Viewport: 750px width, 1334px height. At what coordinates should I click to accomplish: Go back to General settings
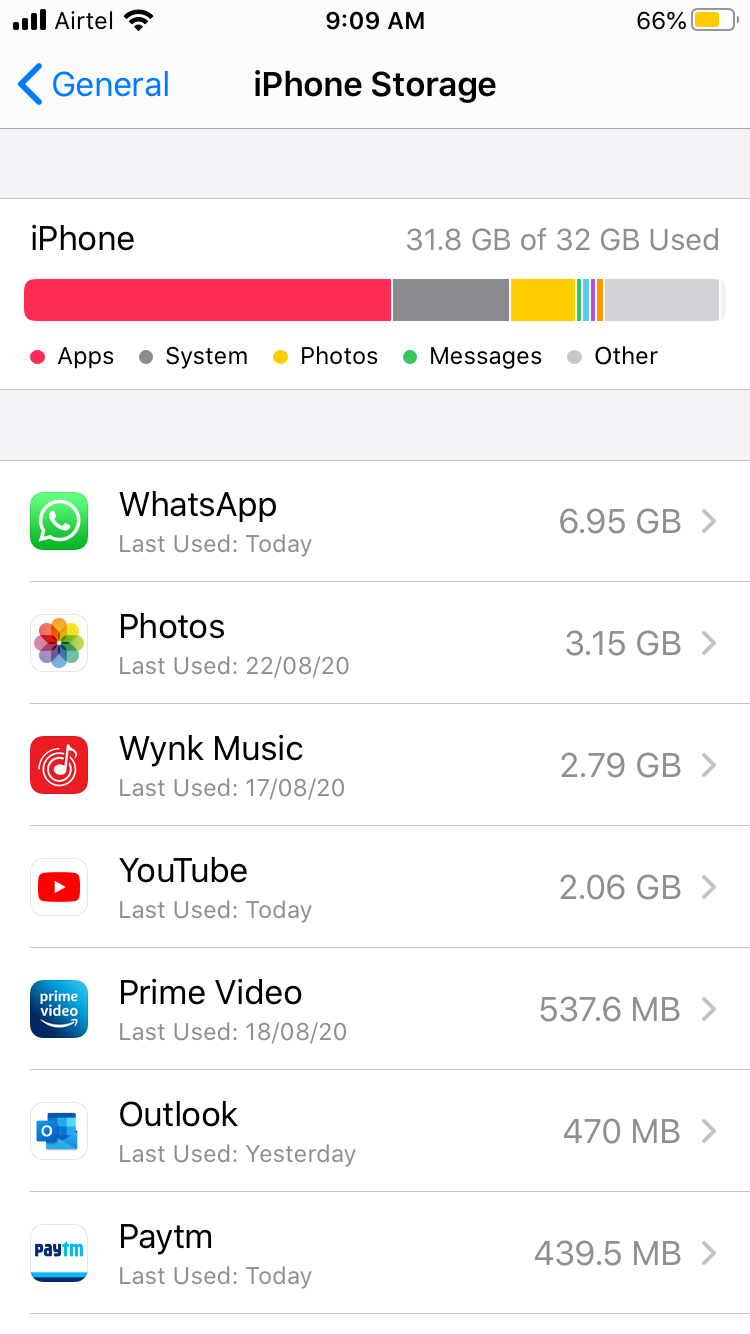coord(92,85)
